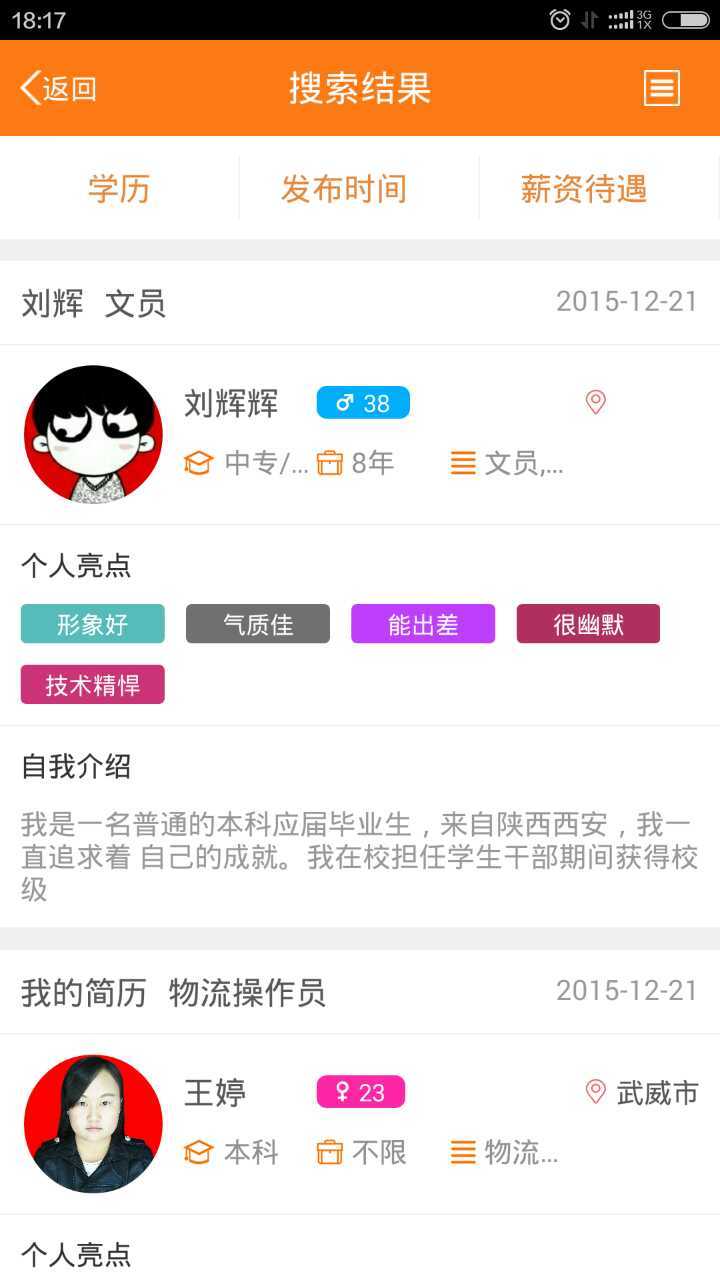This screenshot has height=1280, width=720.
Task: Open the 学历 filter
Action: pos(119,188)
